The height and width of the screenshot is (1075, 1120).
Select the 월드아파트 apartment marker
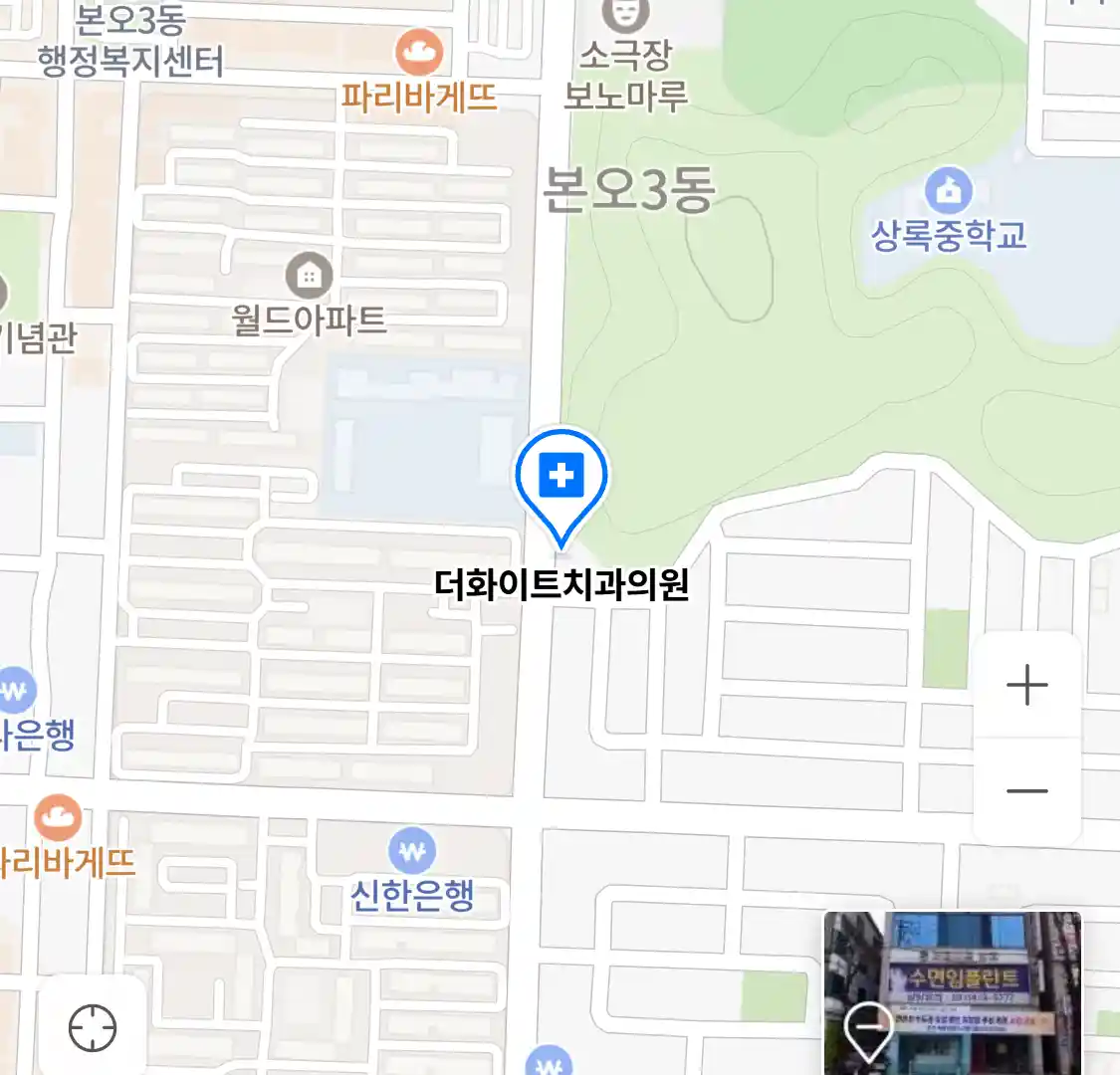(x=310, y=275)
